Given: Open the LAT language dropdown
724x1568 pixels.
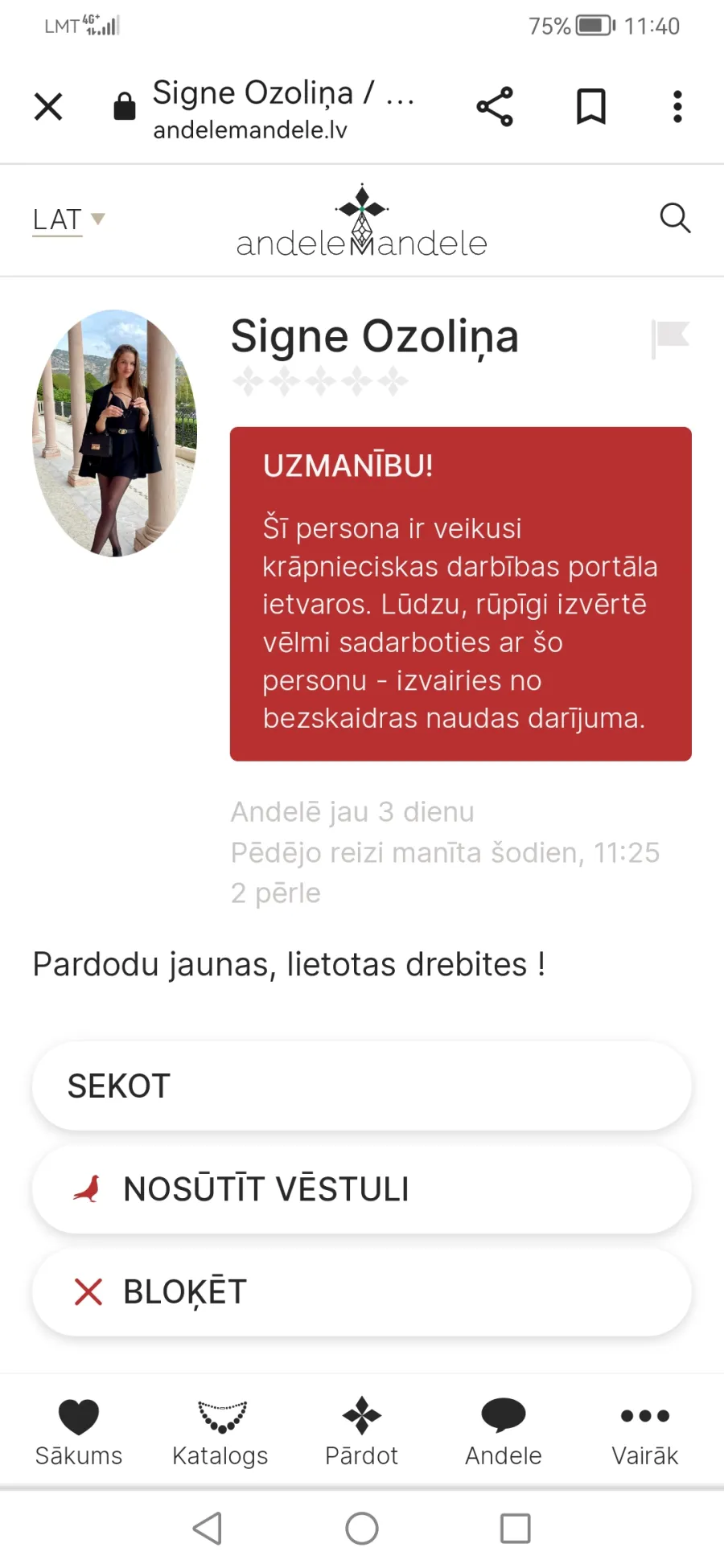Looking at the screenshot, I should click(x=68, y=220).
